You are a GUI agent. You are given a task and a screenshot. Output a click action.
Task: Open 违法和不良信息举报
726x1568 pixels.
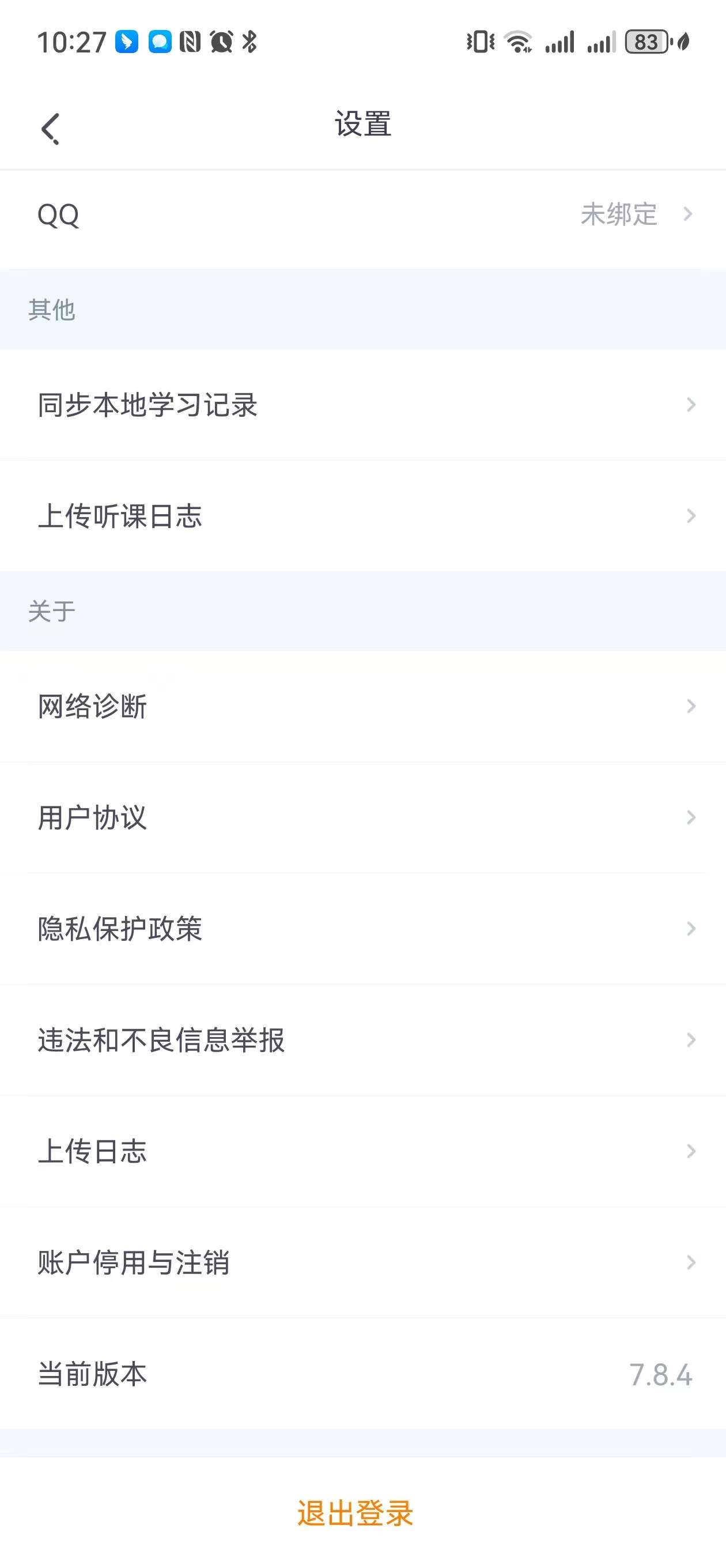coord(362,1041)
